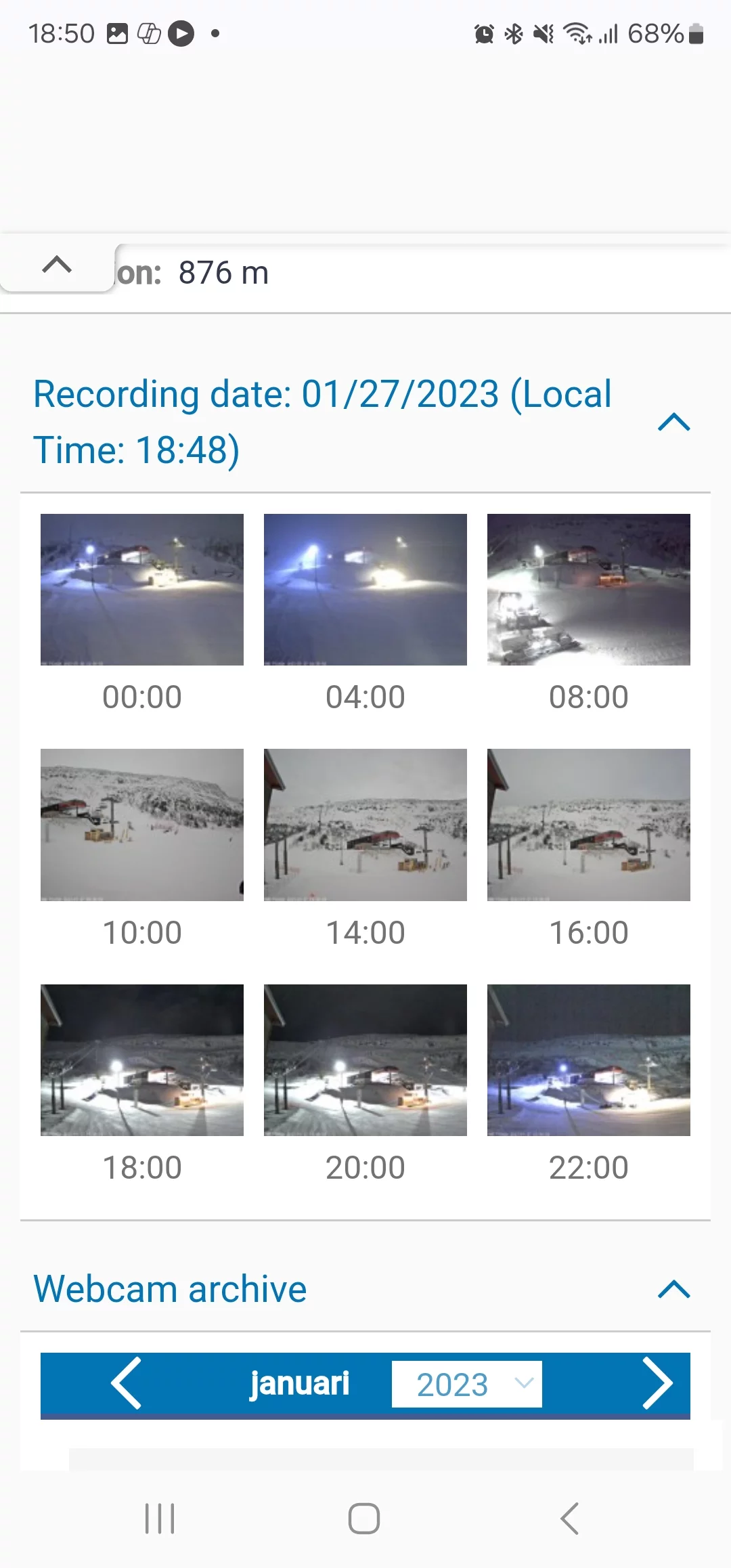
Task: Open the 18:00 webcam snapshot
Action: click(x=141, y=1060)
